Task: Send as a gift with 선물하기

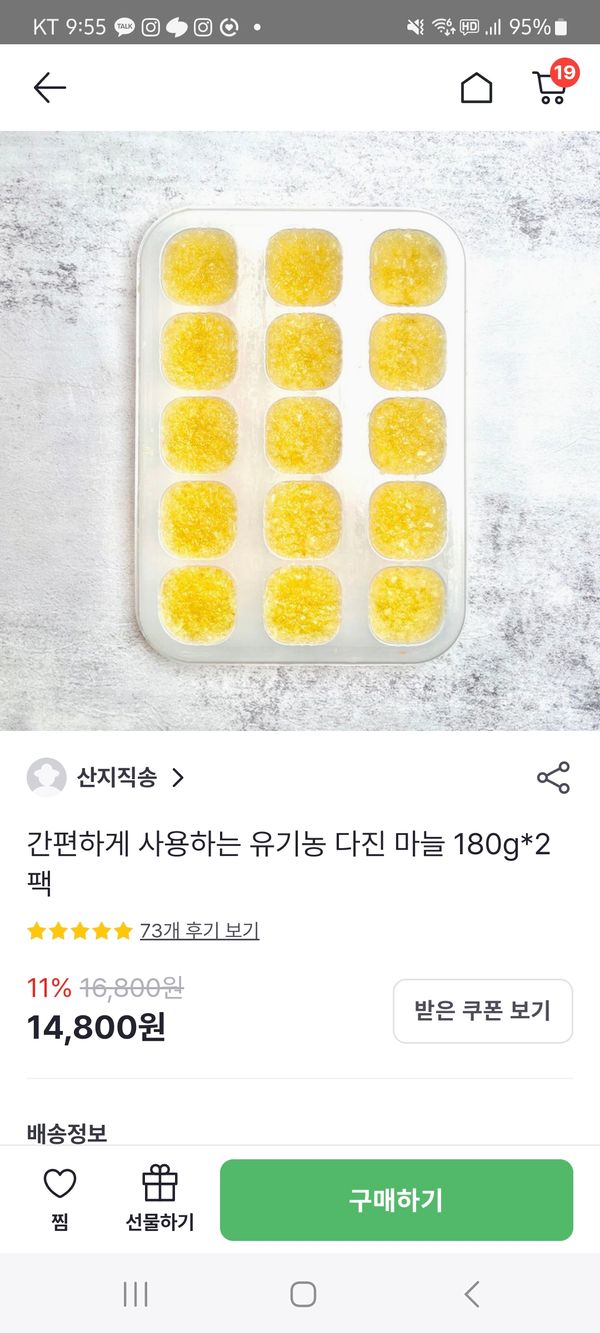Action: tap(160, 1199)
